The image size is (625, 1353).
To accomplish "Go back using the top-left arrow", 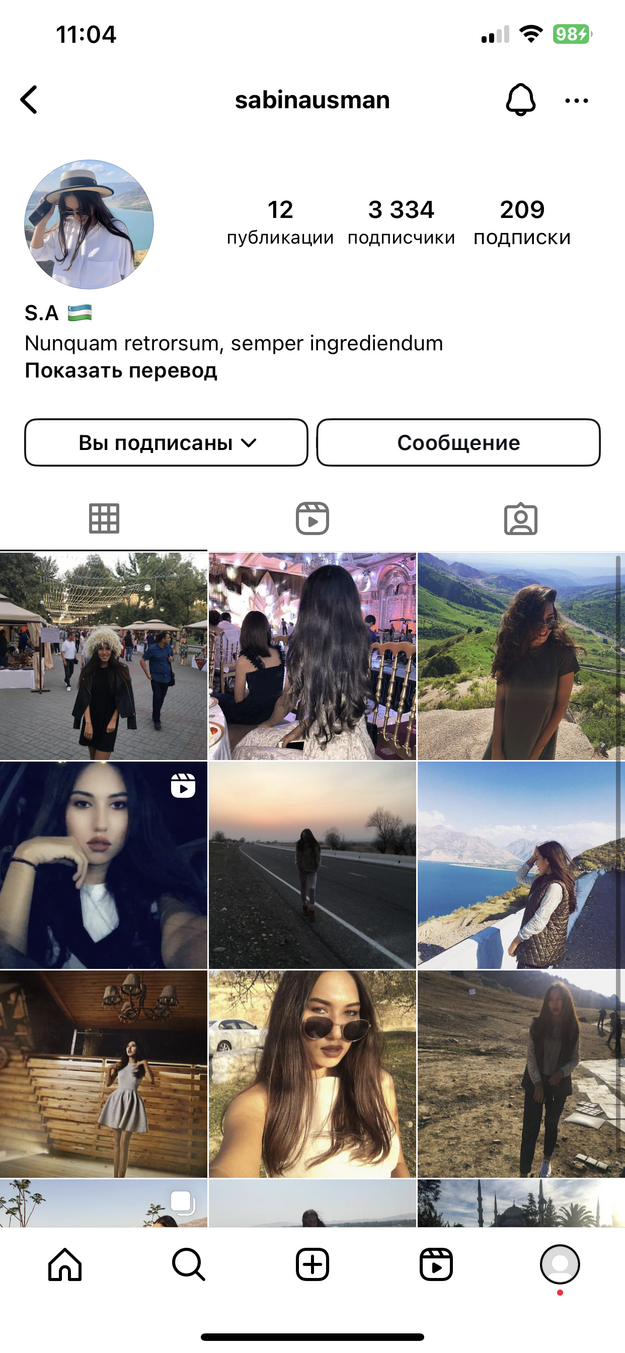I will (x=29, y=100).
